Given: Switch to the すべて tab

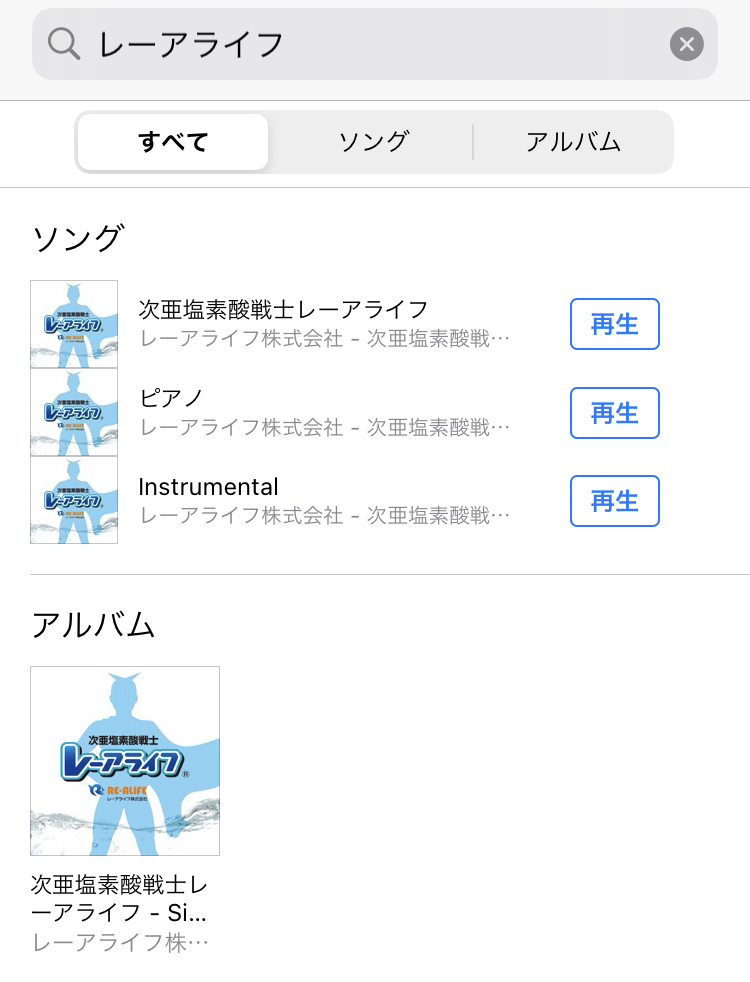Looking at the screenshot, I should pyautogui.click(x=173, y=142).
